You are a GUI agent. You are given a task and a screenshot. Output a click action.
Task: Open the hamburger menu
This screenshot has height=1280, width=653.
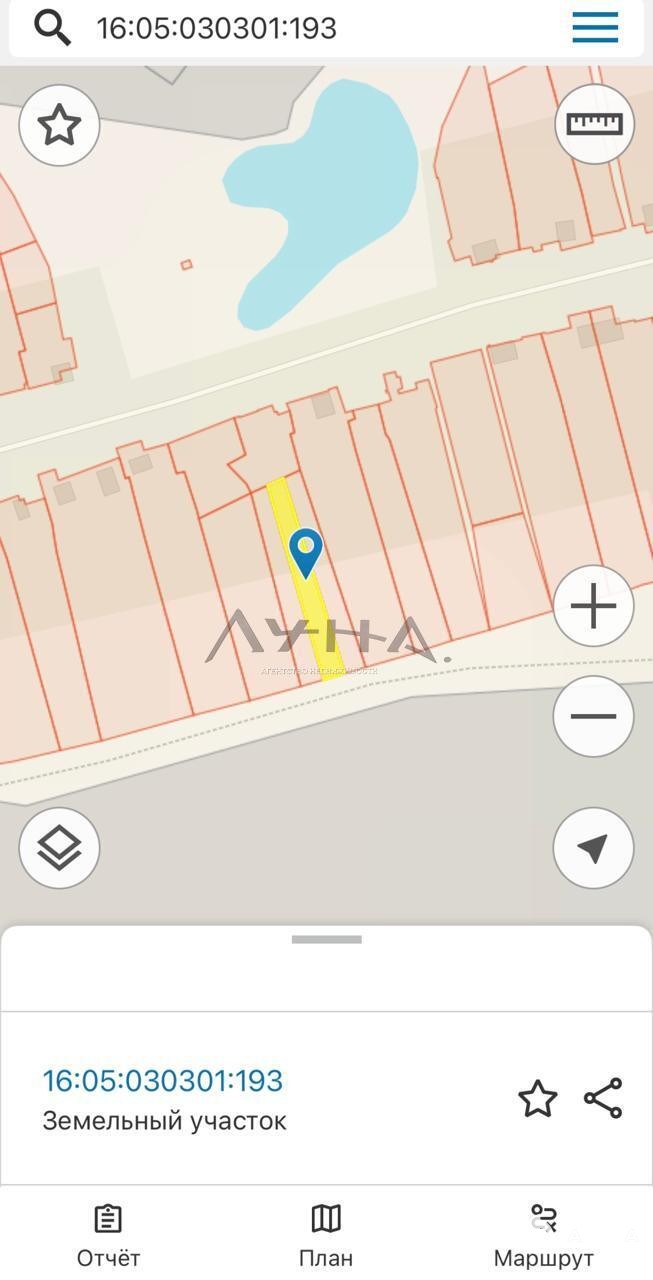click(x=595, y=28)
